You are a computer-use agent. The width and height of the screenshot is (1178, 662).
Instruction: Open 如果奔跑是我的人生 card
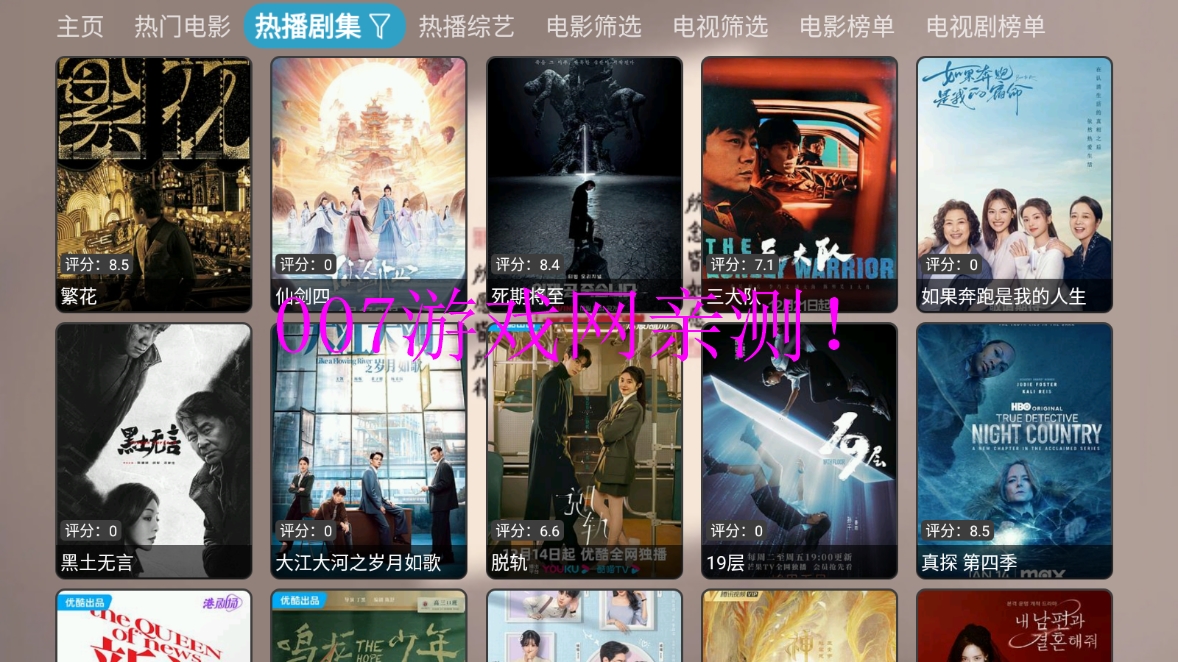pyautogui.click(x=1014, y=185)
